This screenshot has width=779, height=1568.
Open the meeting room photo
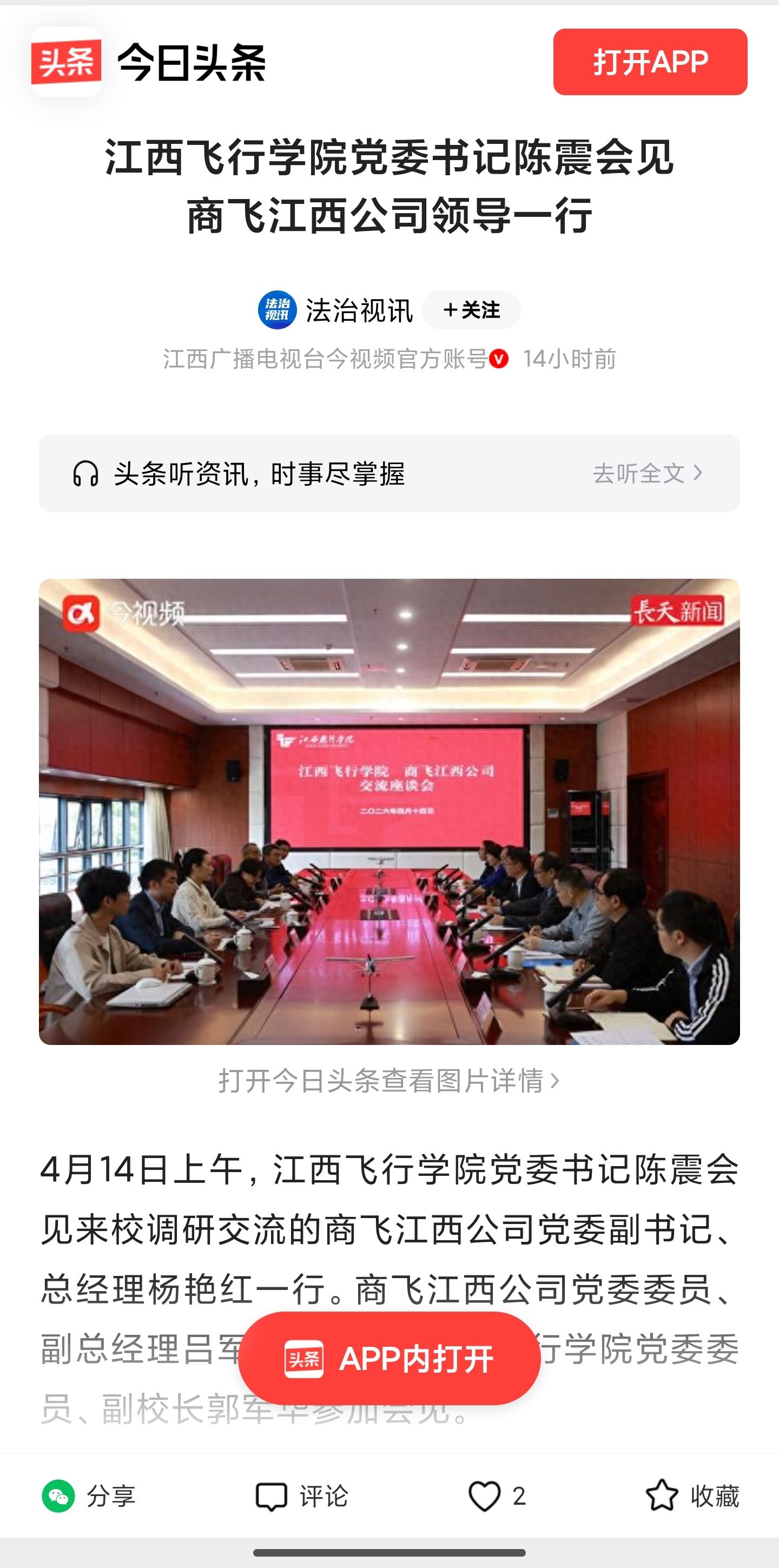[x=389, y=811]
